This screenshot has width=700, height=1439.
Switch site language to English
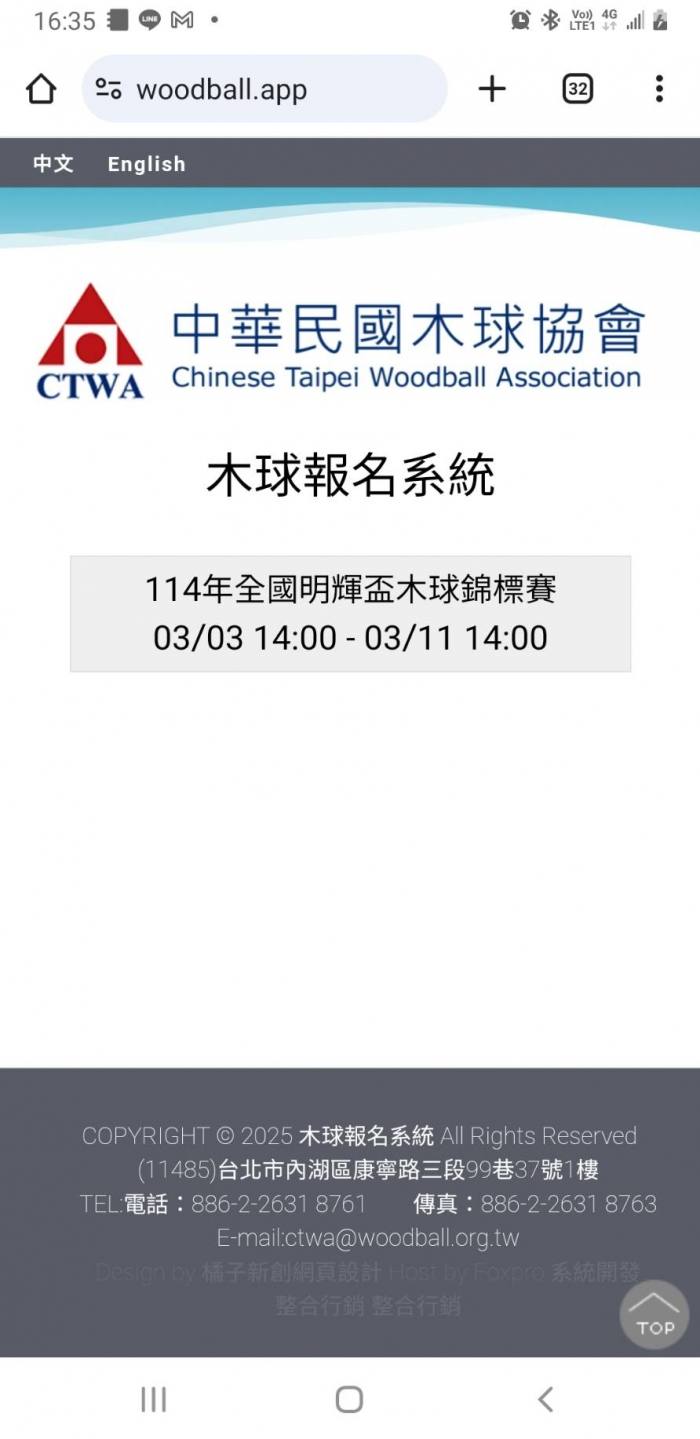[146, 164]
